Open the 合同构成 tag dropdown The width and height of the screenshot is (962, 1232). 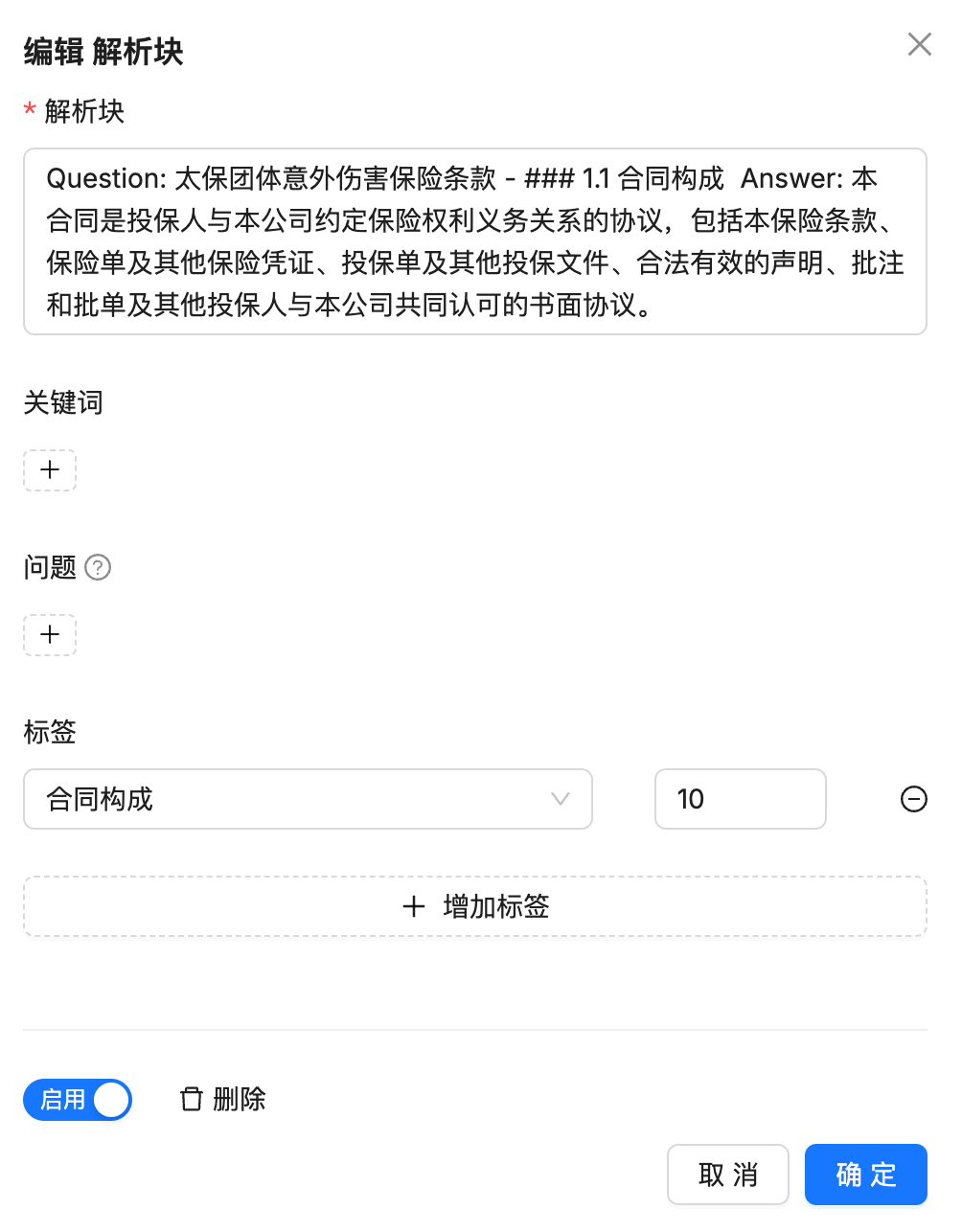(x=307, y=799)
